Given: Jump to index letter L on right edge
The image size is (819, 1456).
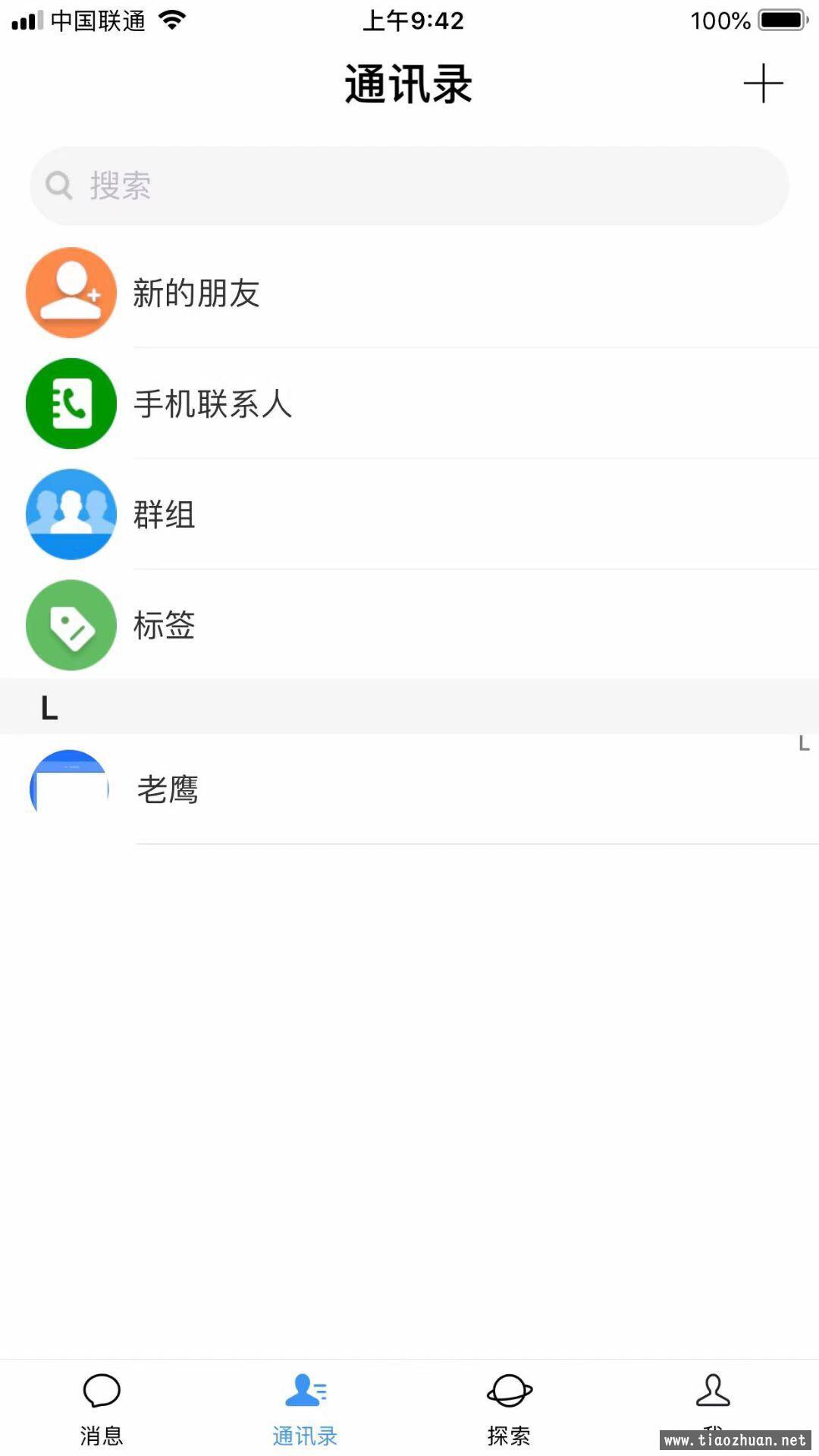Looking at the screenshot, I should 804,744.
